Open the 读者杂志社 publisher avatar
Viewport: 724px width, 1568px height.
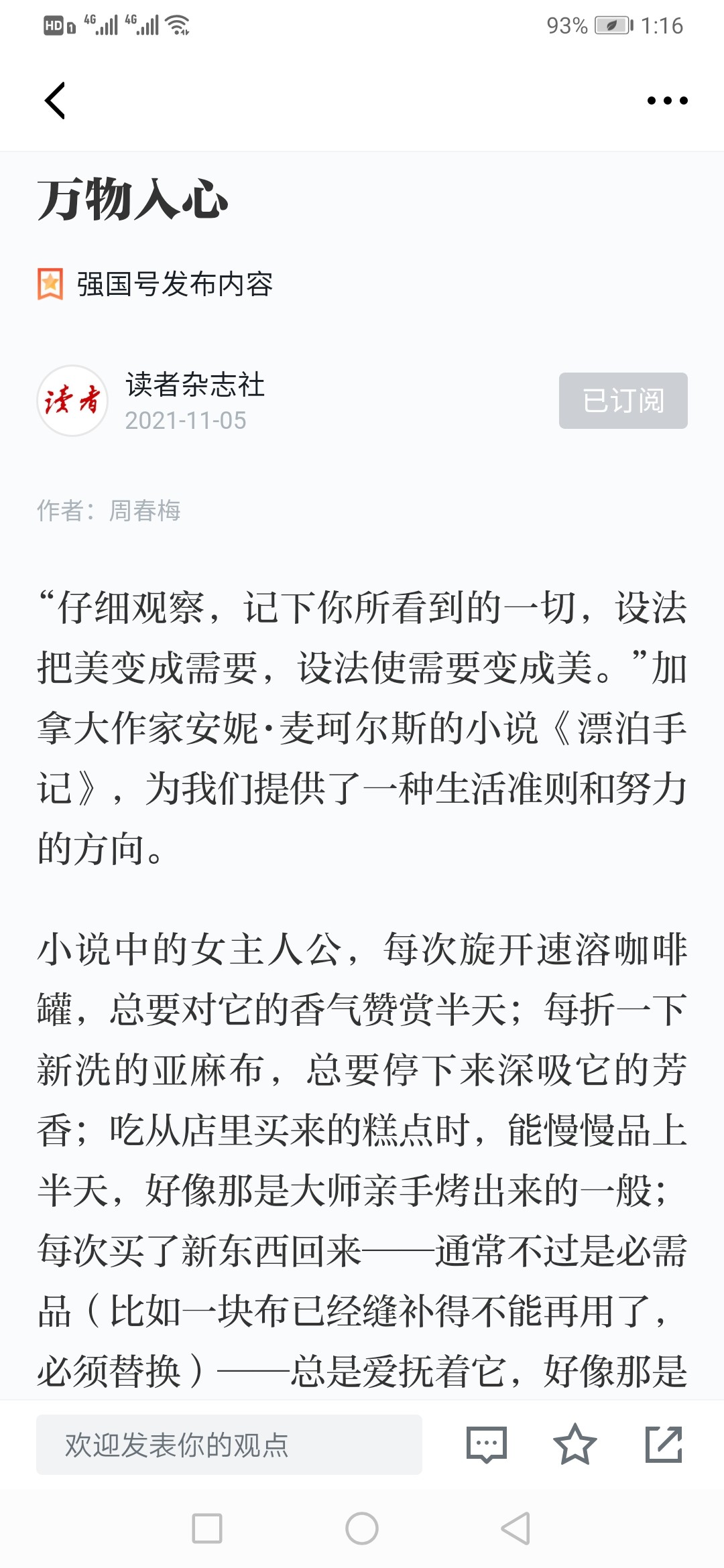[x=72, y=401]
